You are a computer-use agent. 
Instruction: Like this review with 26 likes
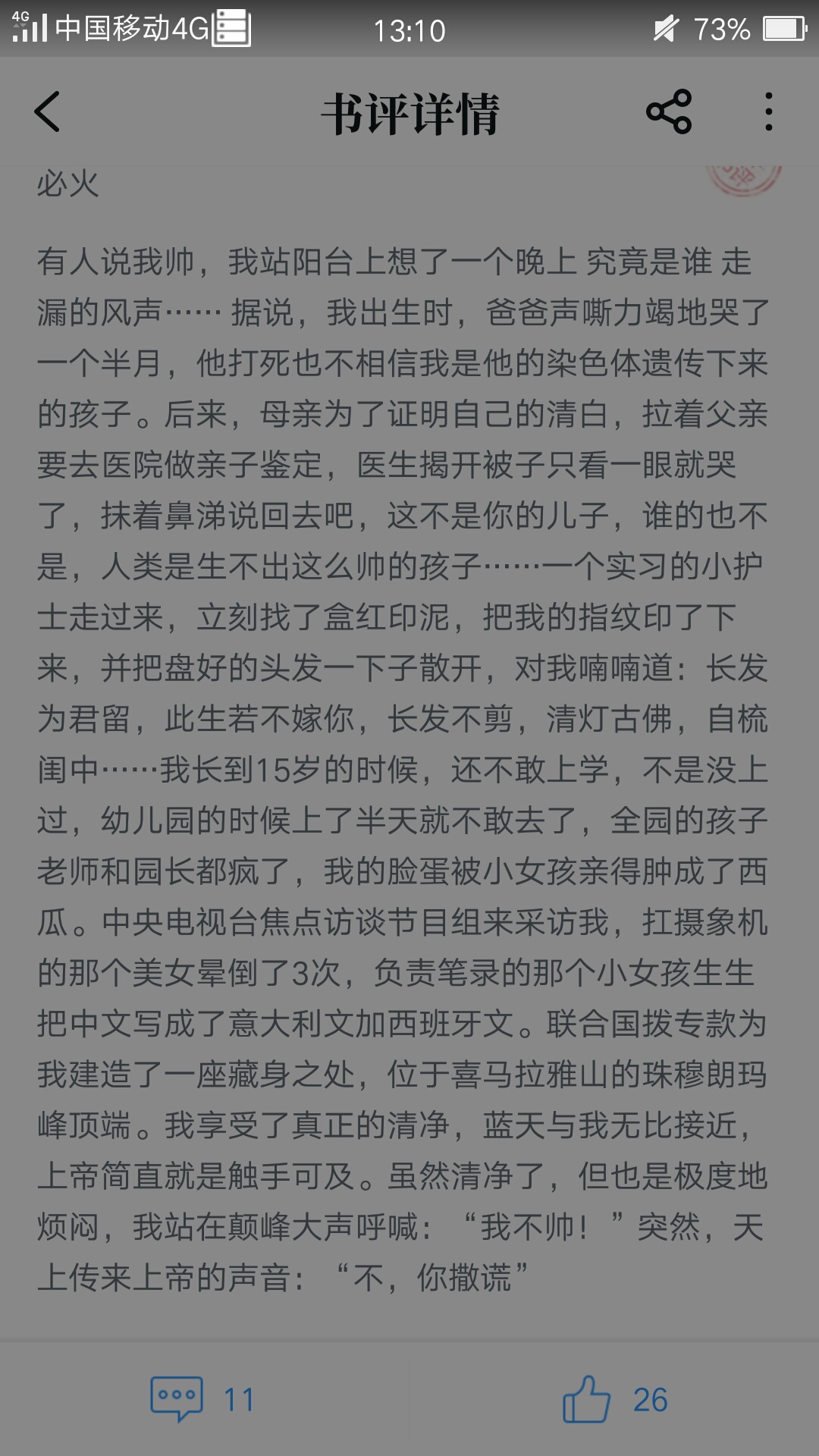614,1399
